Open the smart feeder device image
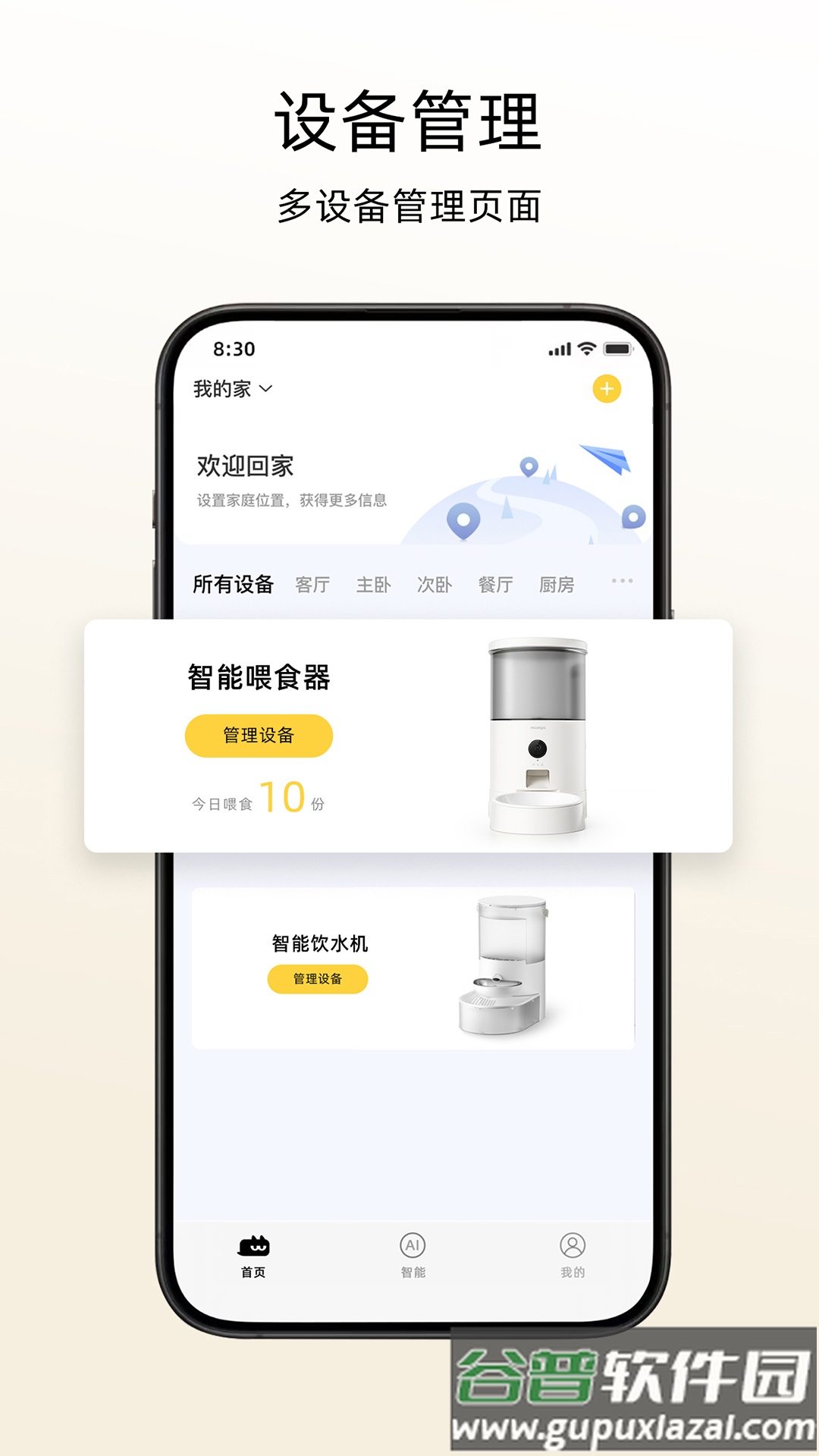This screenshot has width=819, height=1456. (538, 732)
